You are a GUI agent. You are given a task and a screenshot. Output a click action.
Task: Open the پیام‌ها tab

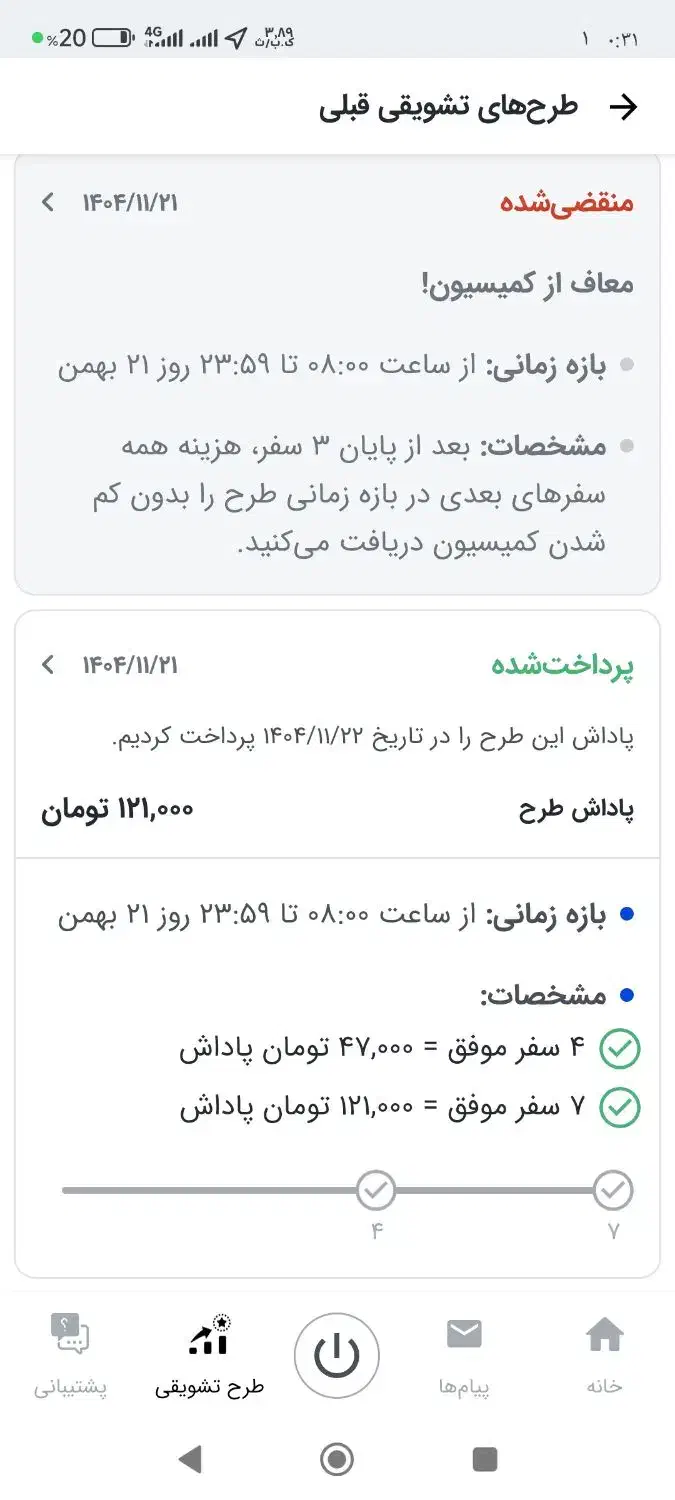[464, 1355]
